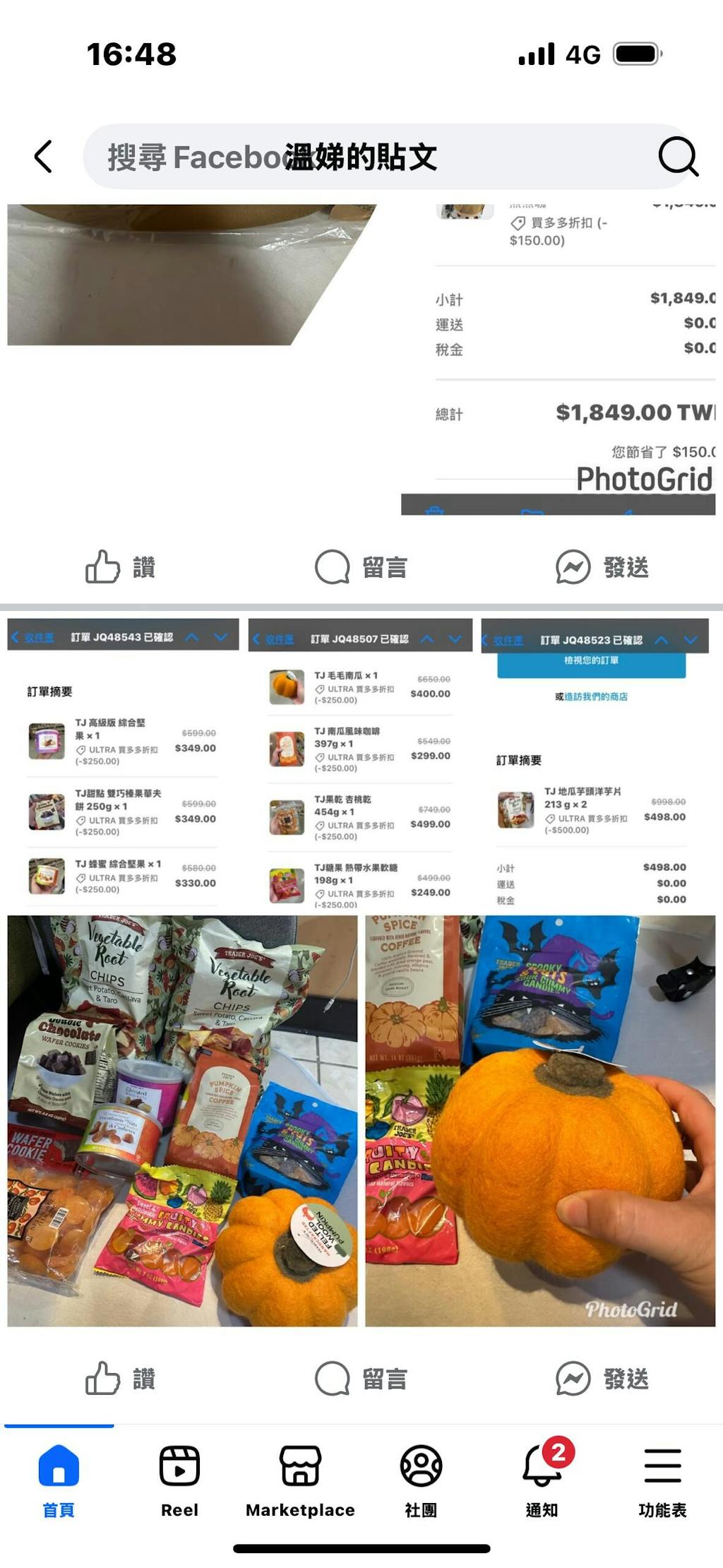Open the top post's receipt image
The width and height of the screenshot is (723, 1568).
[558, 353]
